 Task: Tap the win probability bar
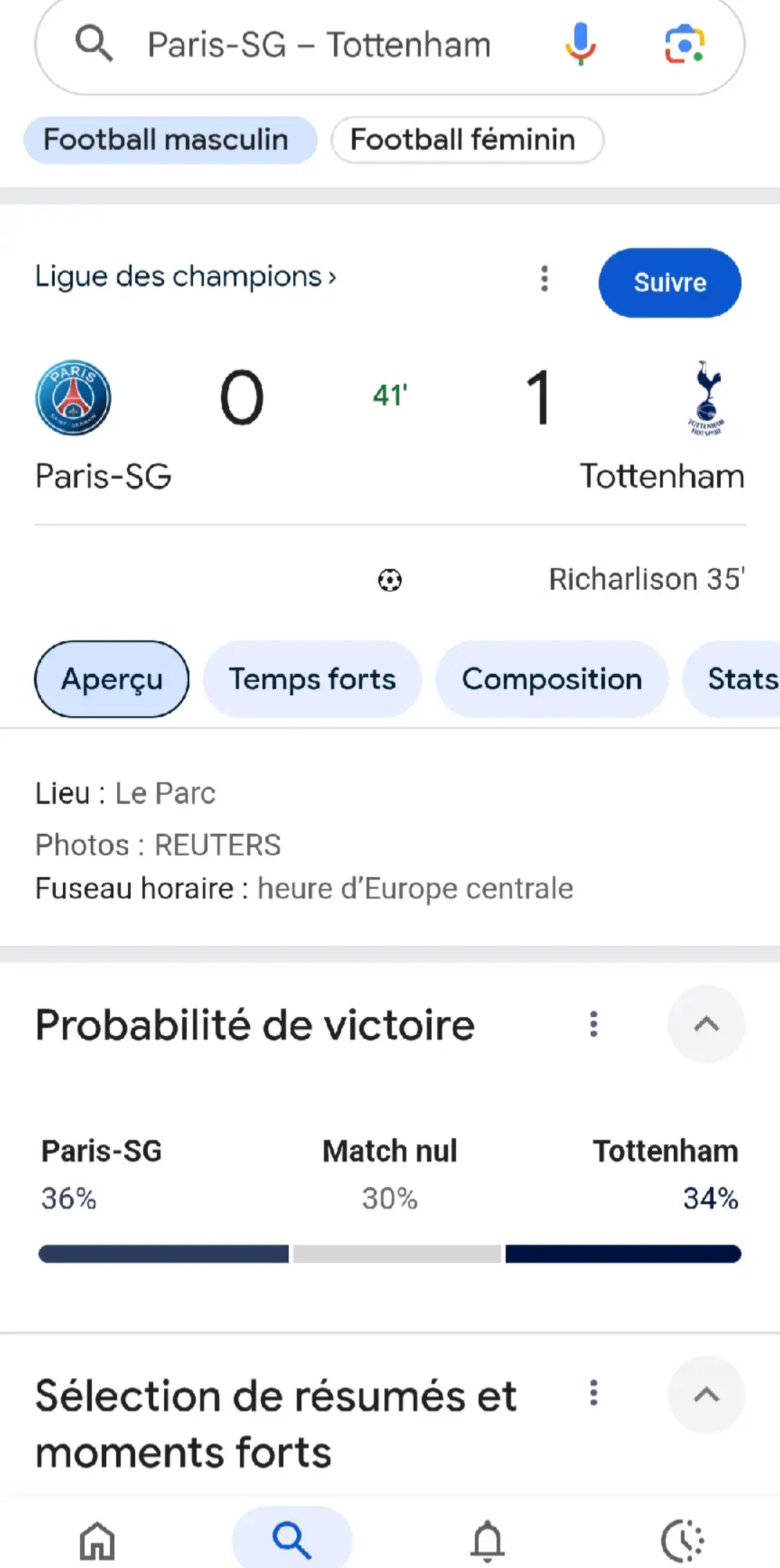tap(390, 1254)
